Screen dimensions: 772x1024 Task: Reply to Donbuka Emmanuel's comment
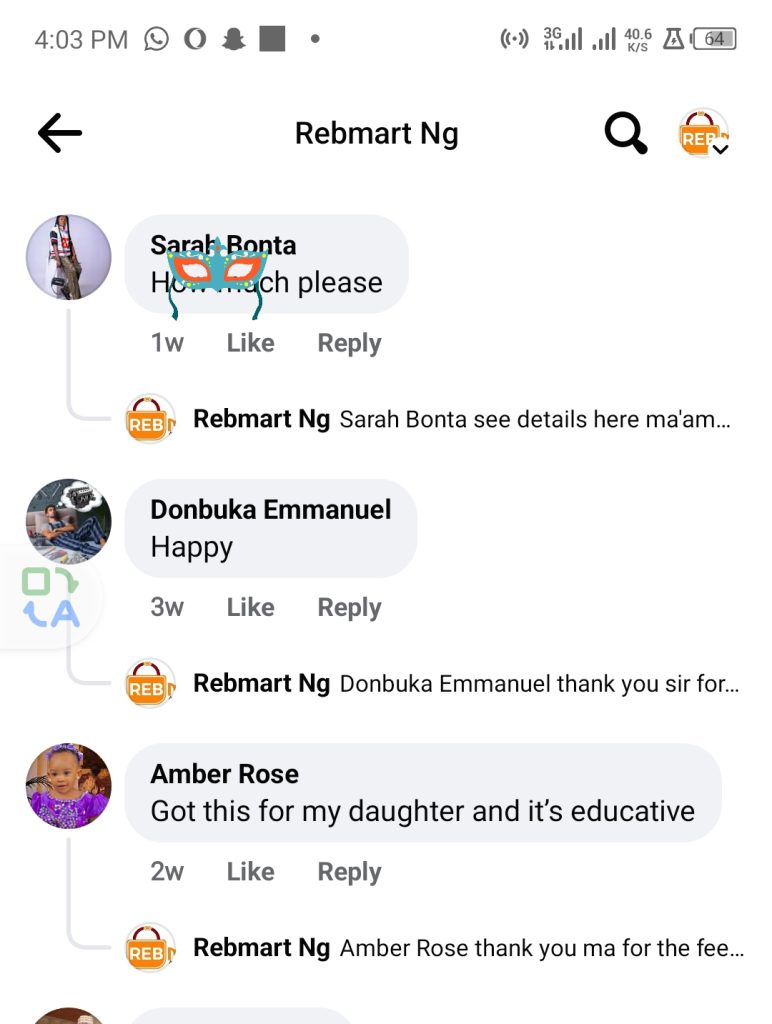[x=349, y=607]
